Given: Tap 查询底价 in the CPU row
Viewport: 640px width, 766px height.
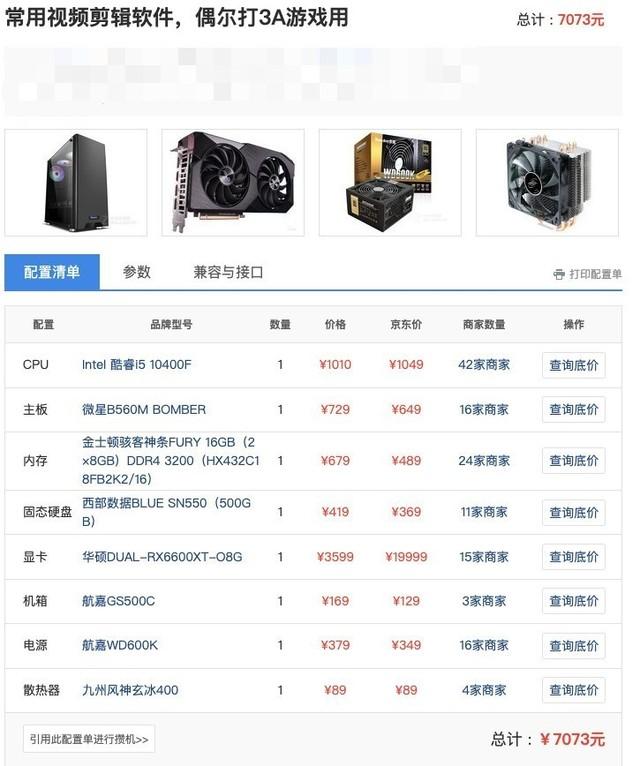Looking at the screenshot, I should click(x=574, y=365).
